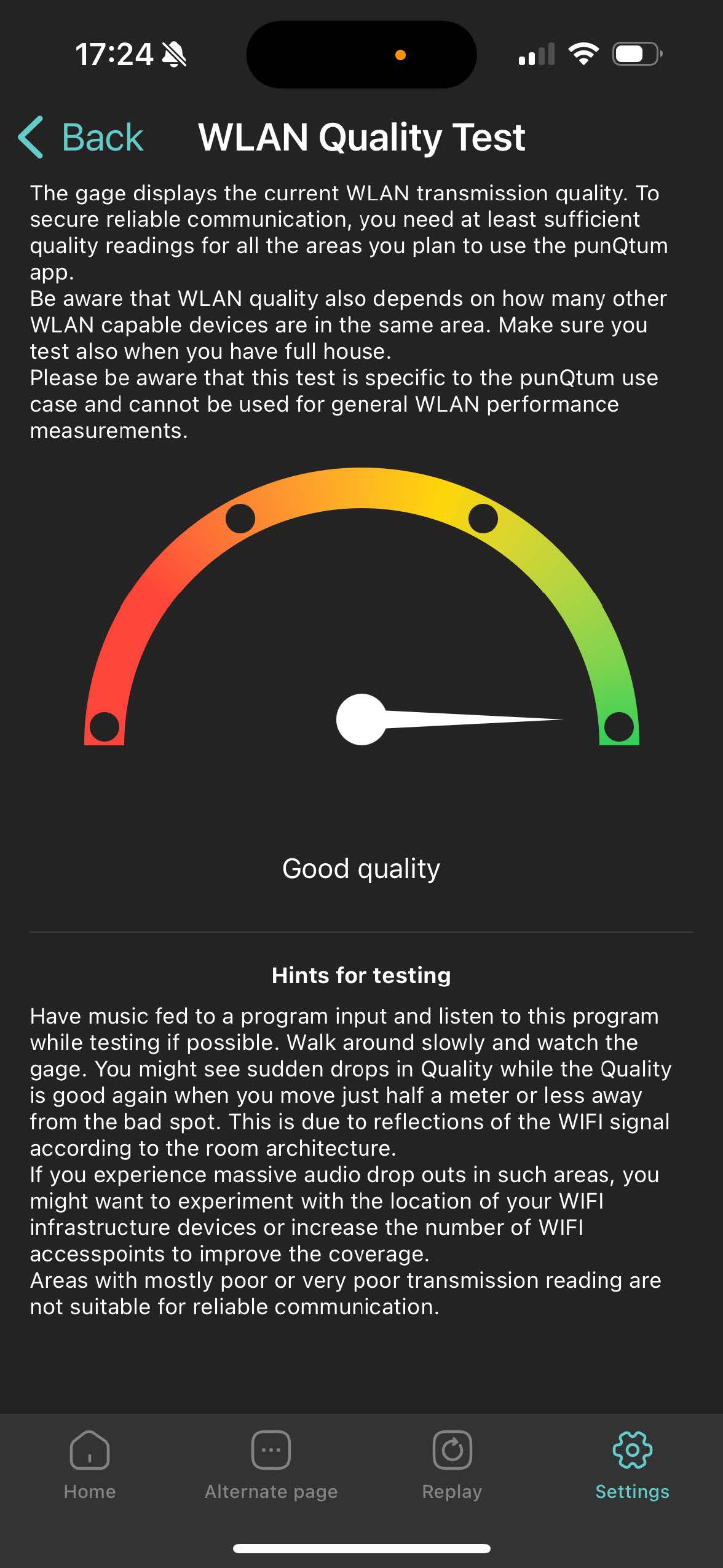This screenshot has height=1568, width=723.
Task: Go back from WLAN Quality Test
Action: coord(81,137)
